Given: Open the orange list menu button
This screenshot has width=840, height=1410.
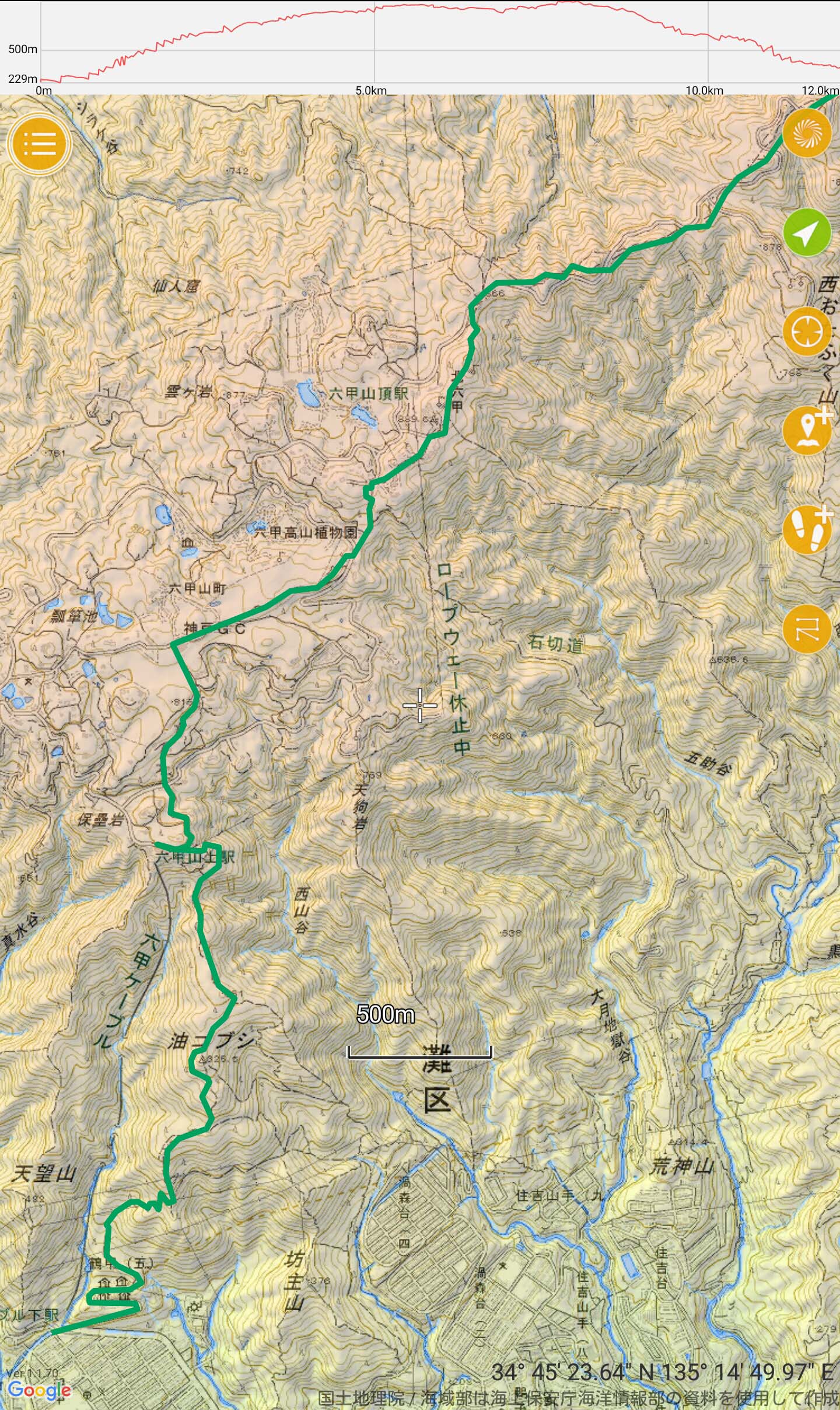Looking at the screenshot, I should coord(40,143).
